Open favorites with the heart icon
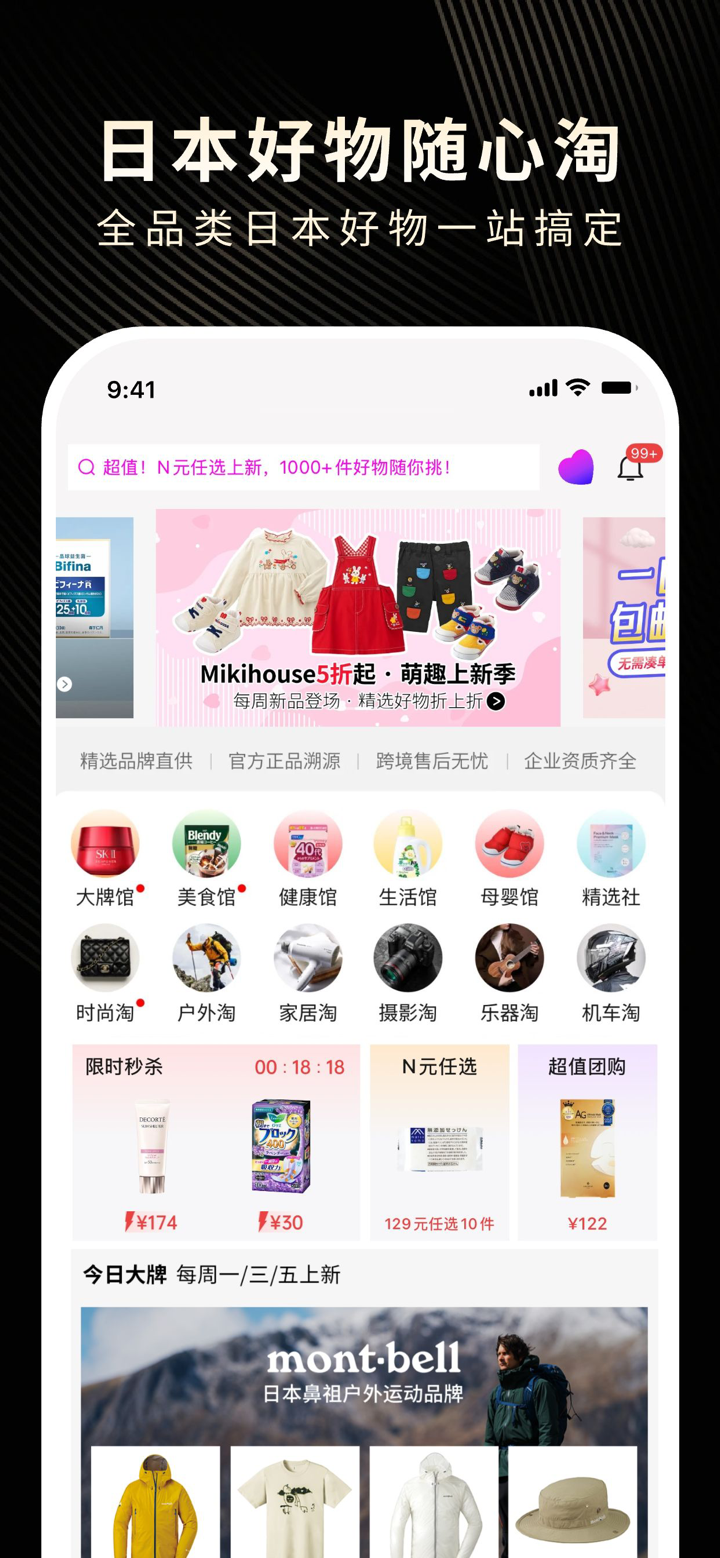 (575, 466)
